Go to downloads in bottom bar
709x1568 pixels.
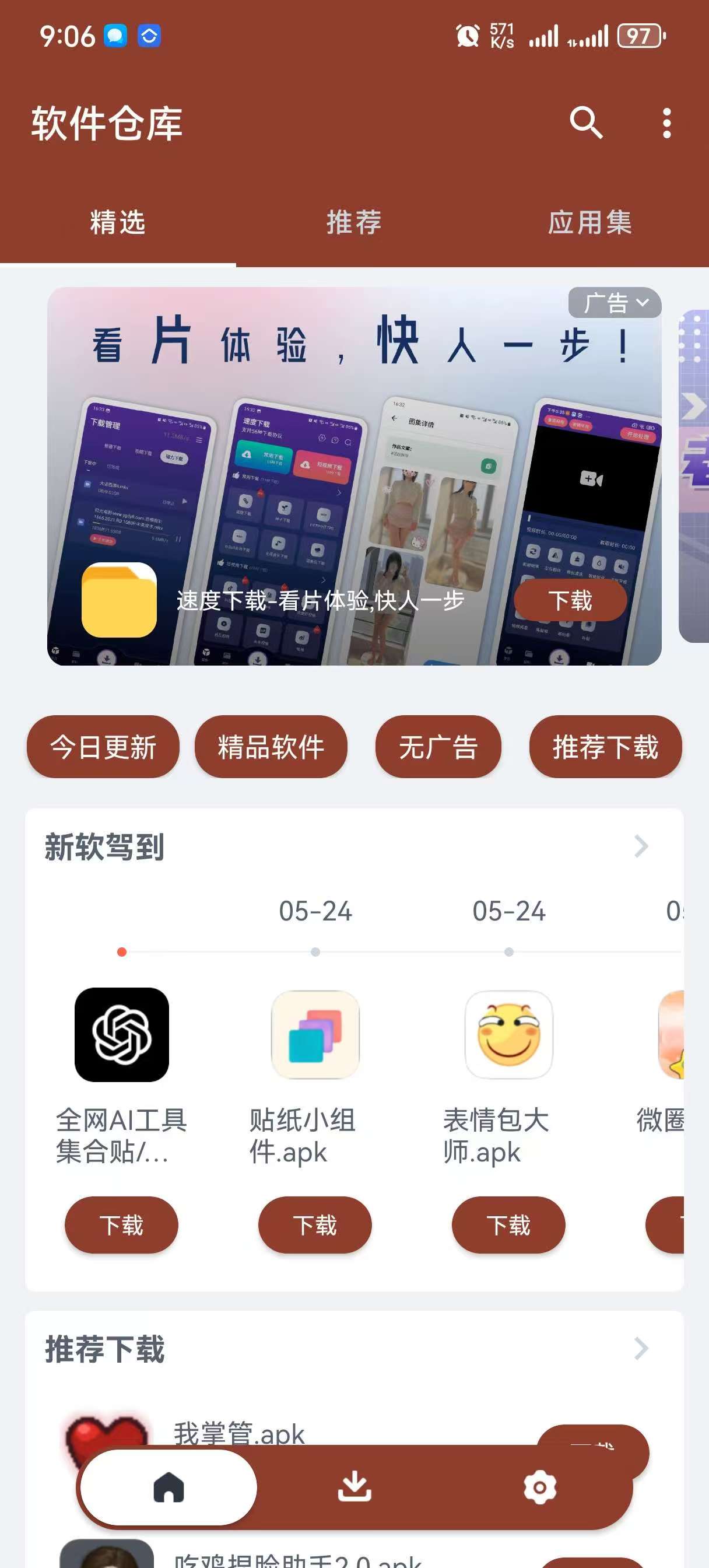354,1487
